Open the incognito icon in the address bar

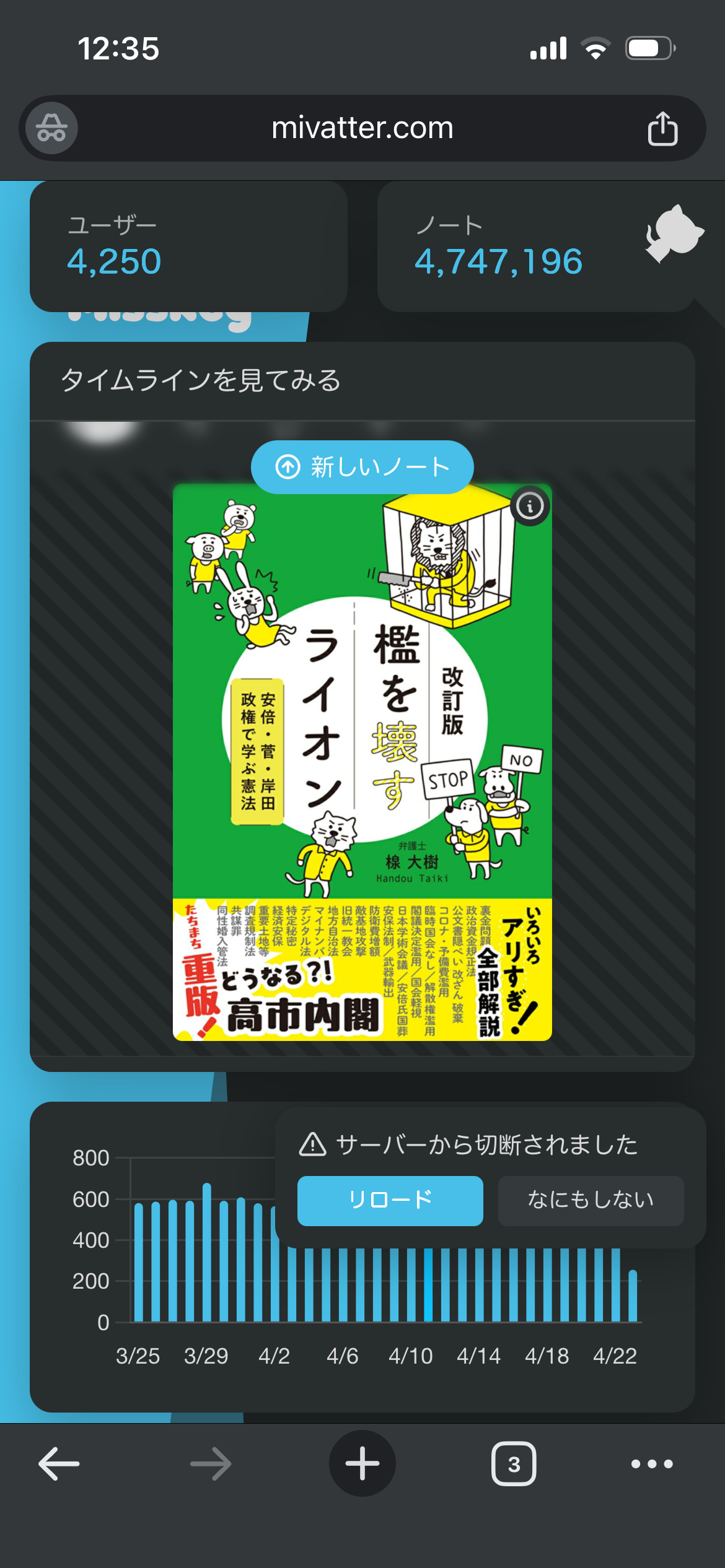click(x=51, y=128)
